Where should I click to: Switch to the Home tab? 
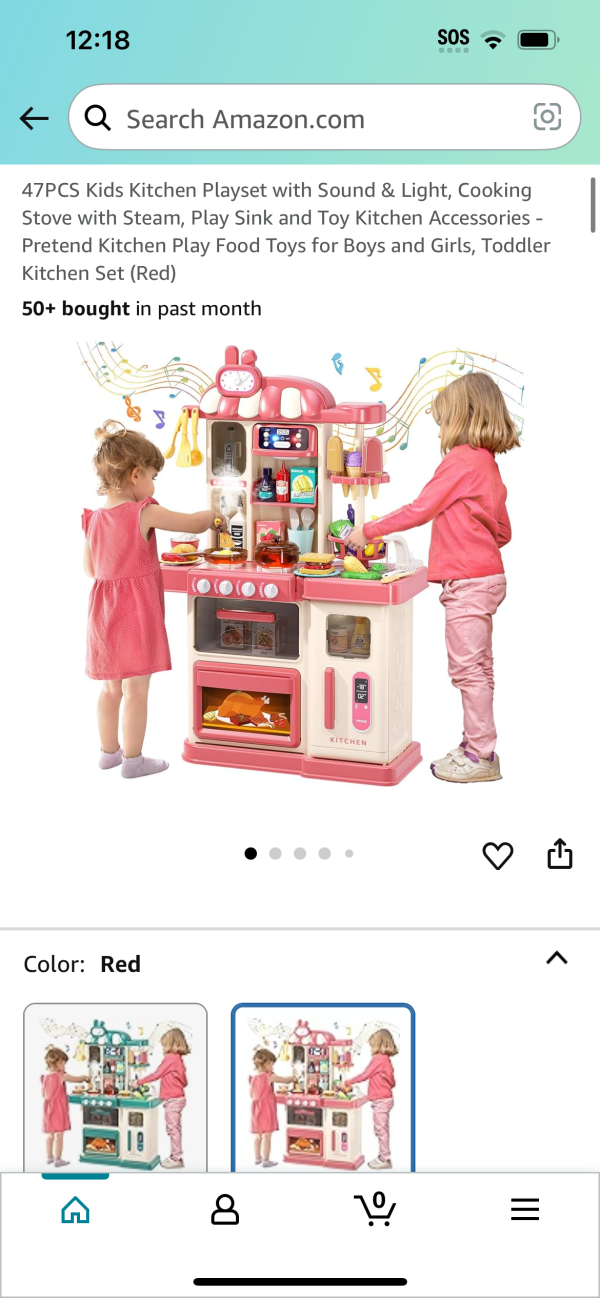tap(75, 1210)
